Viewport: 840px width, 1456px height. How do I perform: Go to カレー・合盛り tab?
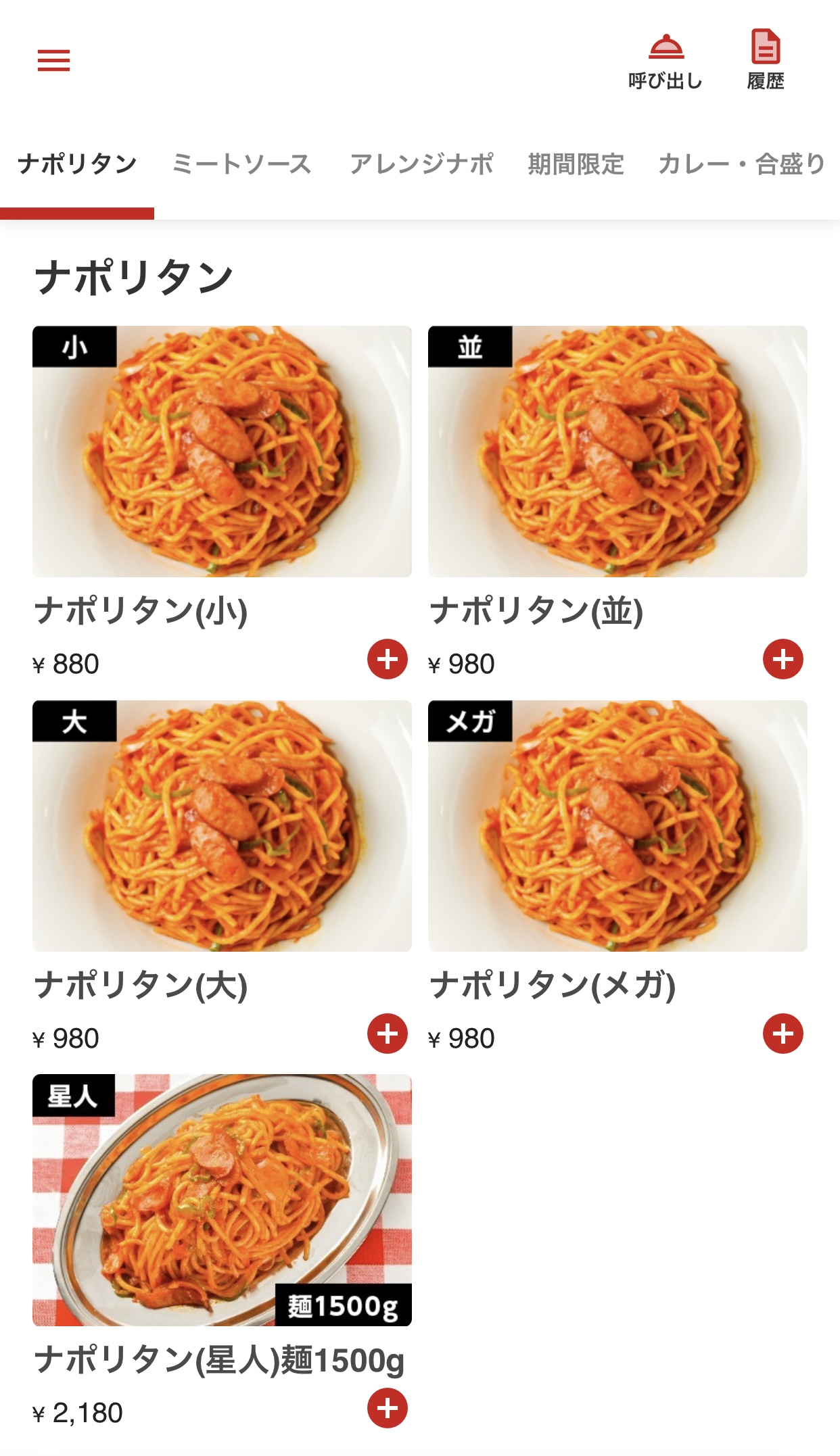tap(741, 164)
